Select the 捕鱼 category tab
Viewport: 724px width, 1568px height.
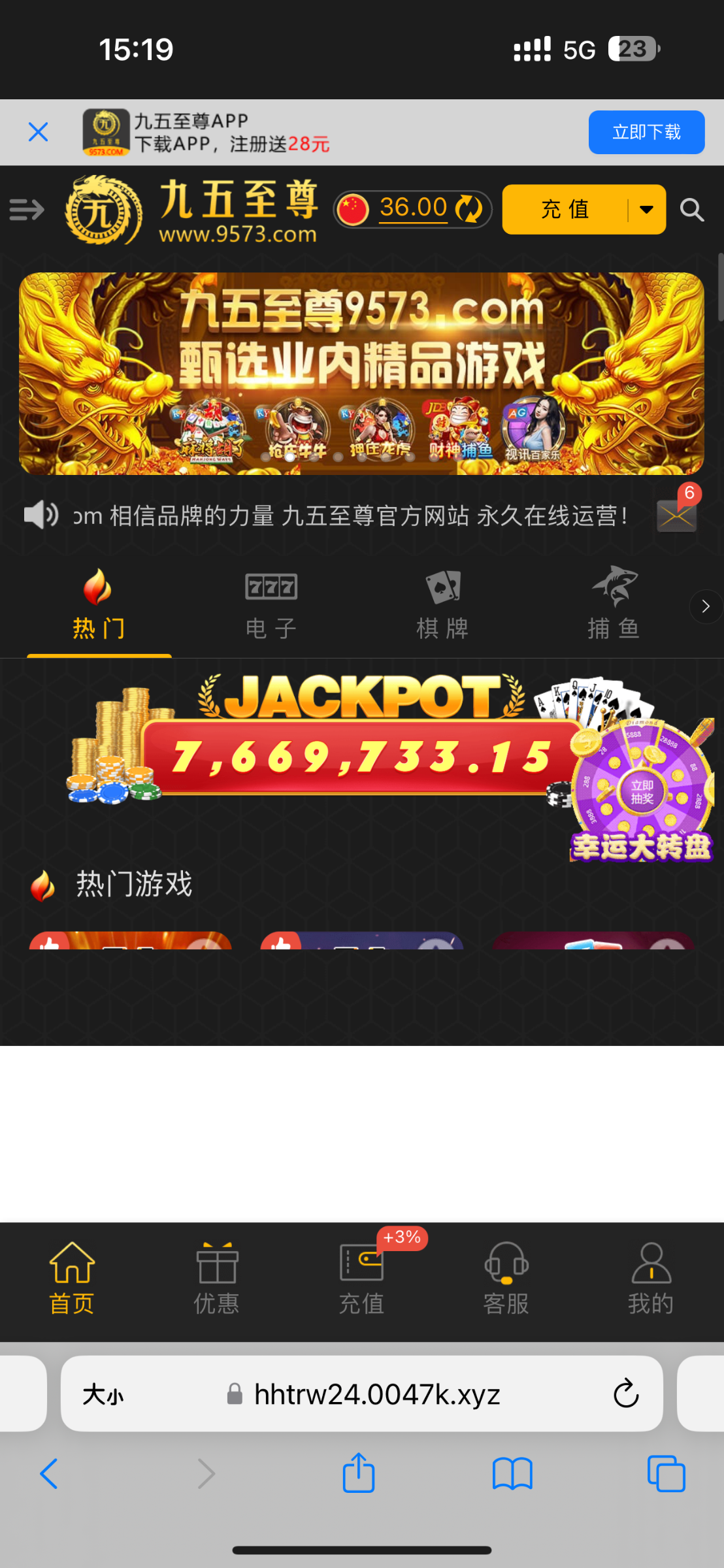click(613, 604)
